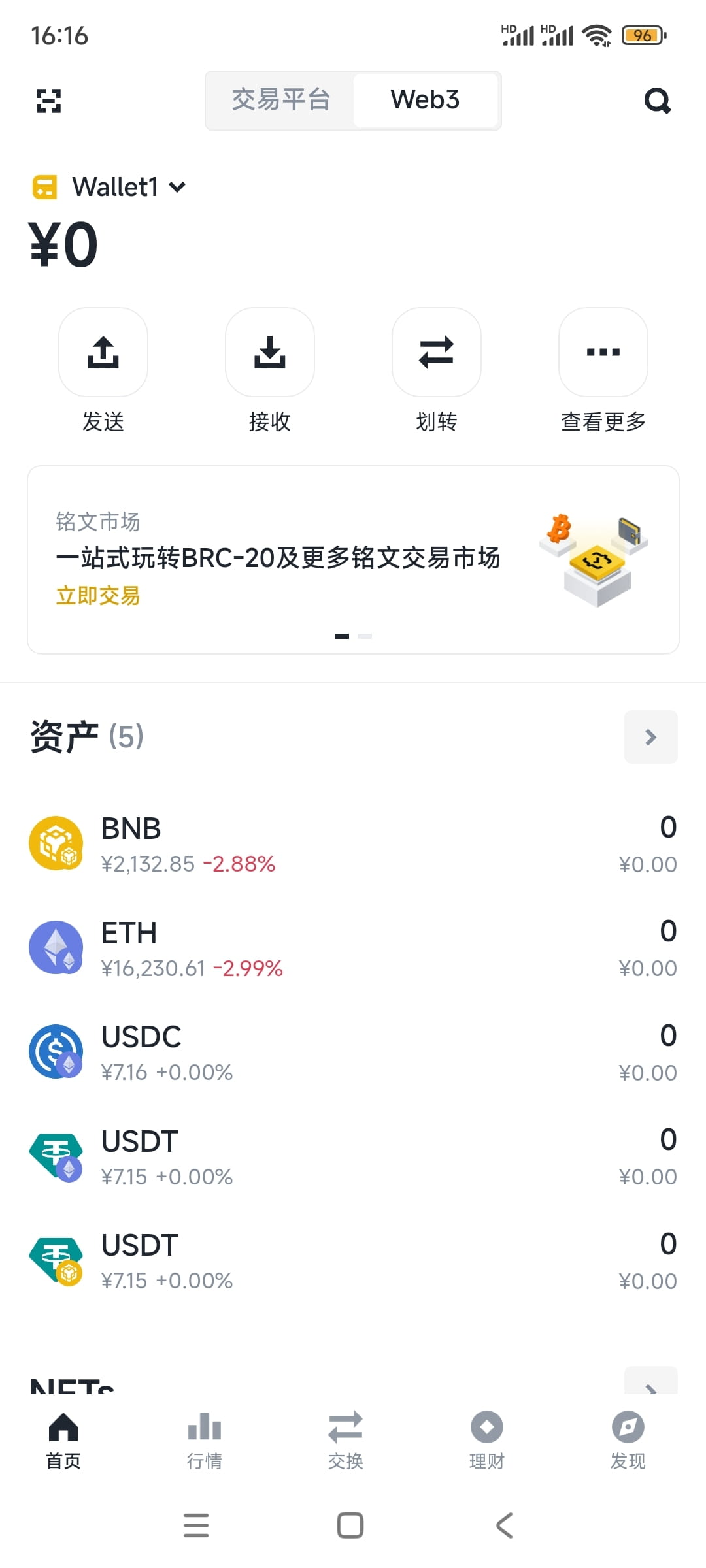
Task: Select the 接收 (Receive) icon
Action: [x=269, y=353]
